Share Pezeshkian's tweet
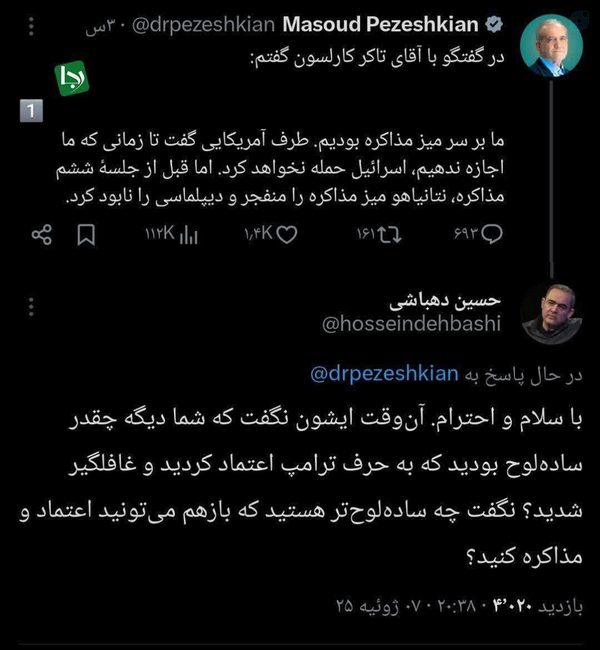The height and width of the screenshot is (650, 600). point(42,236)
